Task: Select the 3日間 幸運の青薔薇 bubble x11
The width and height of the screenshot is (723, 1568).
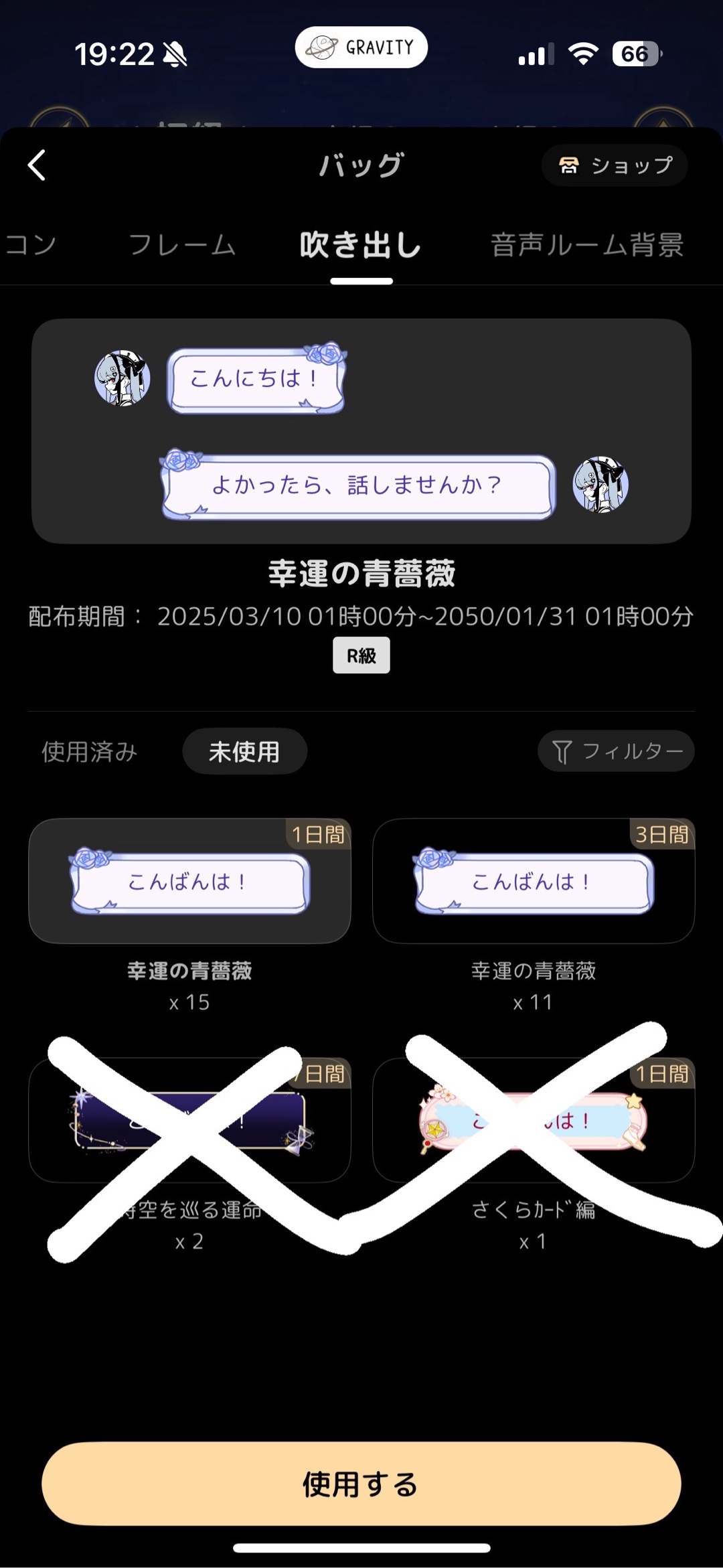Action: coord(534,881)
